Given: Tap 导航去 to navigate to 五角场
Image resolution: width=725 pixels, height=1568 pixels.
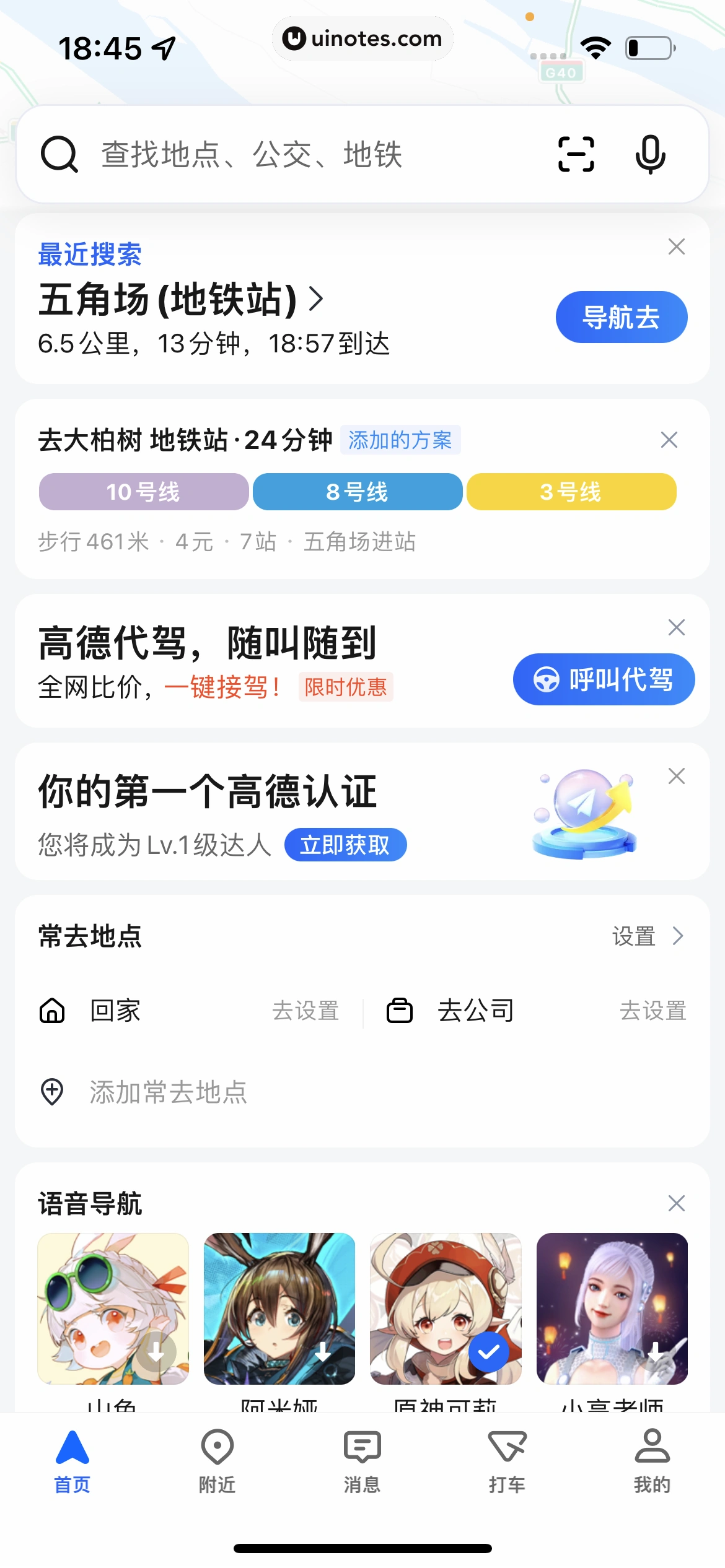Looking at the screenshot, I should [622, 316].
